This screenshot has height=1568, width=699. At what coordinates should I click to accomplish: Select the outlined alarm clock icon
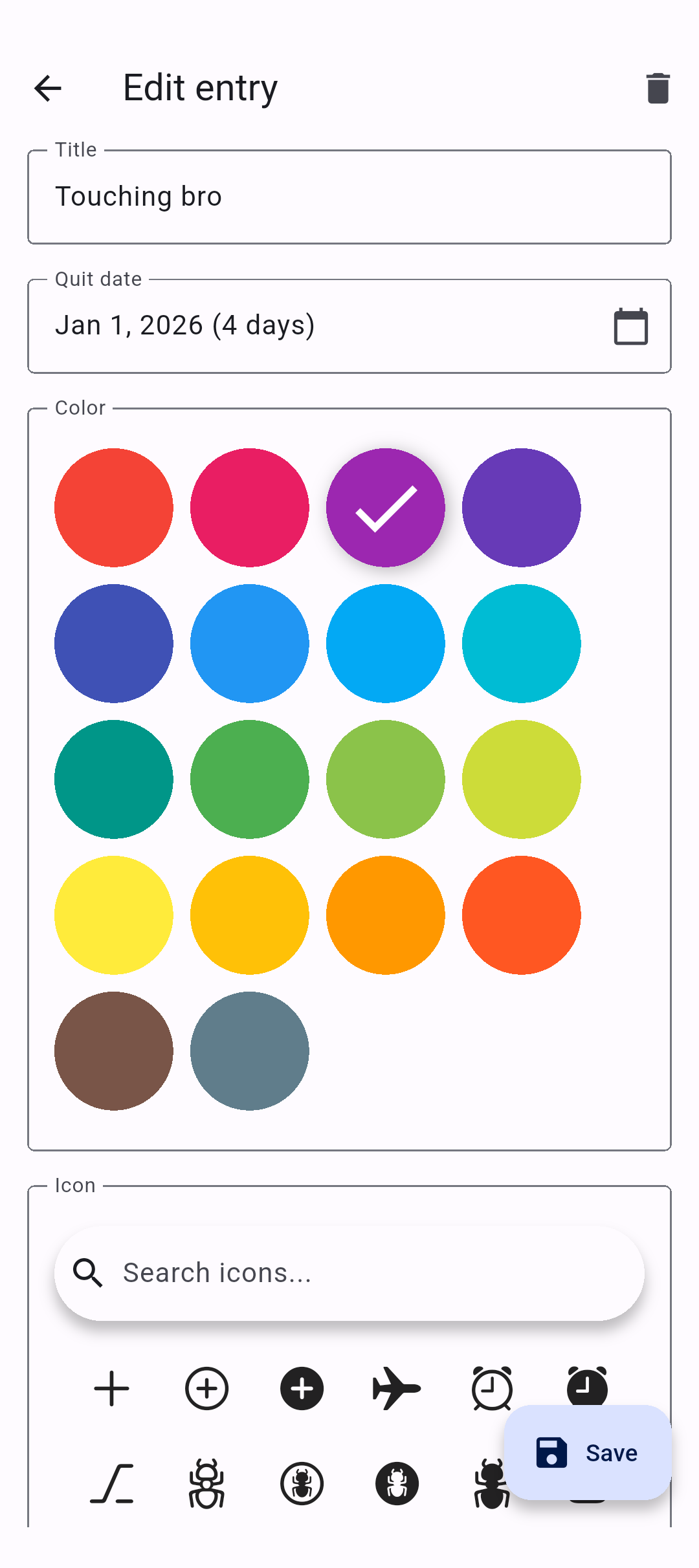coord(492,1388)
